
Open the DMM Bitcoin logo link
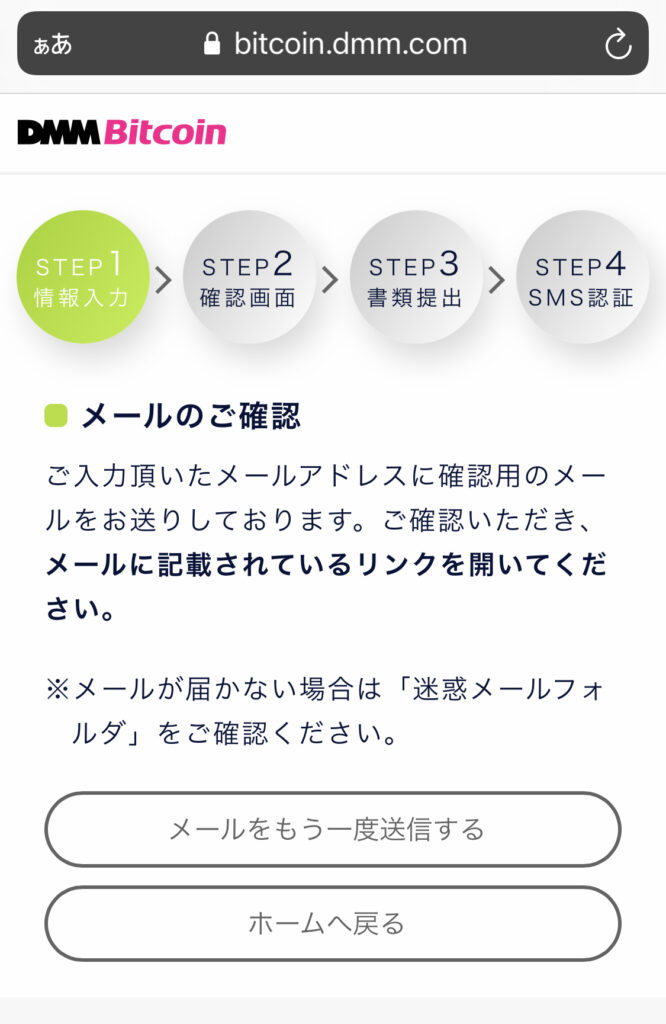click(122, 132)
